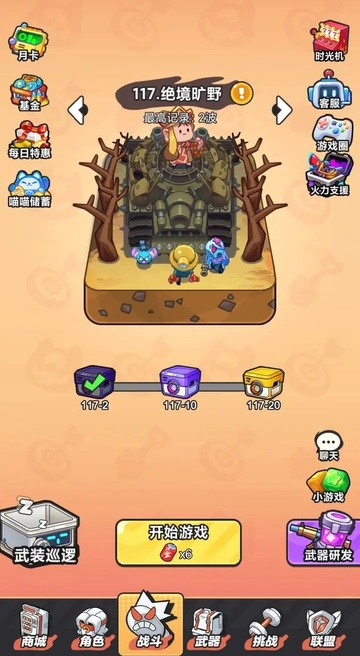Open the 基金 fund chest
This screenshot has height=656, width=360.
[x=29, y=92]
